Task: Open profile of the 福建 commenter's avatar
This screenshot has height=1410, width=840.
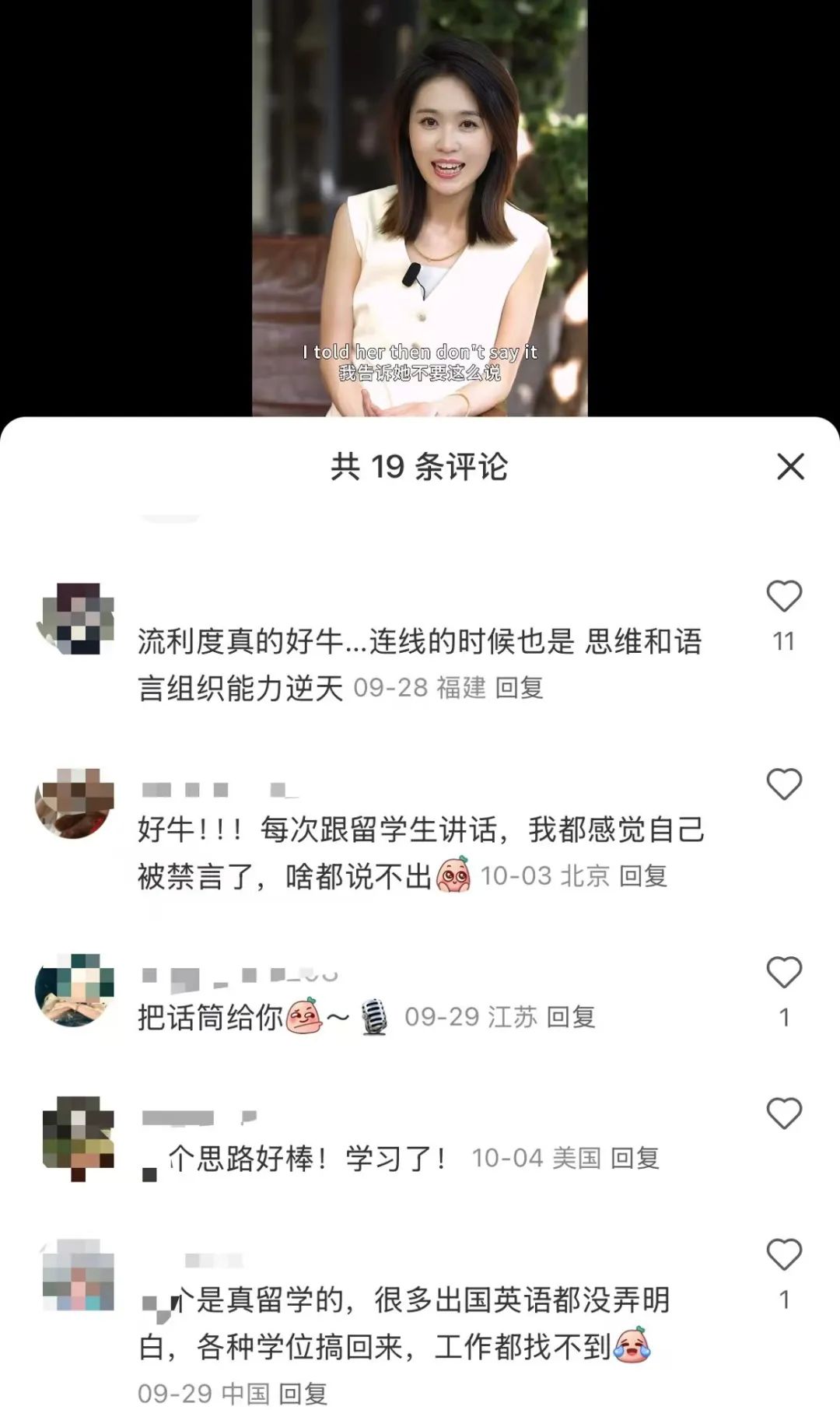Action: pyautogui.click(x=75, y=619)
